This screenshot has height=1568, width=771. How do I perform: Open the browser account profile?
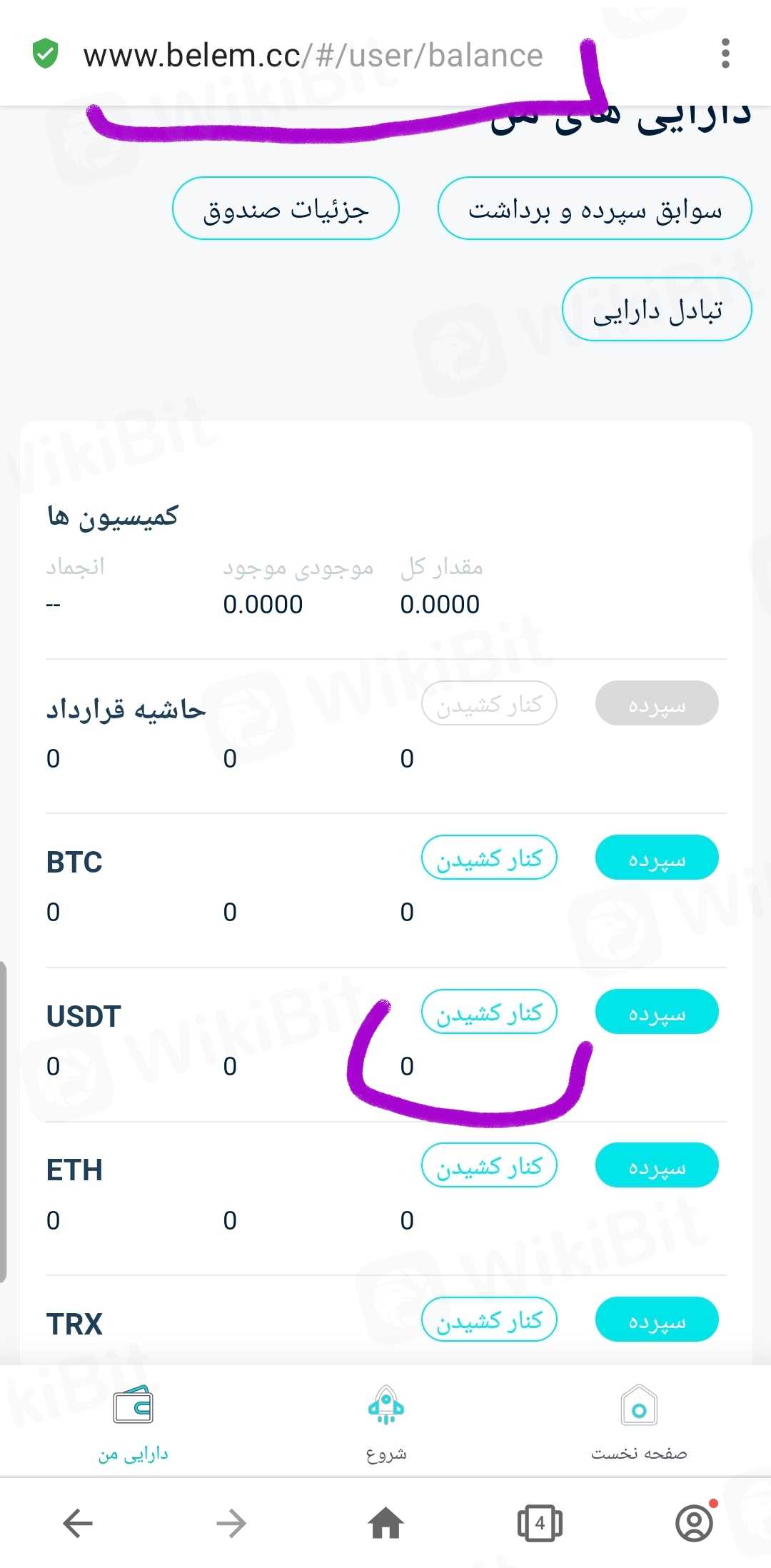(x=694, y=1523)
